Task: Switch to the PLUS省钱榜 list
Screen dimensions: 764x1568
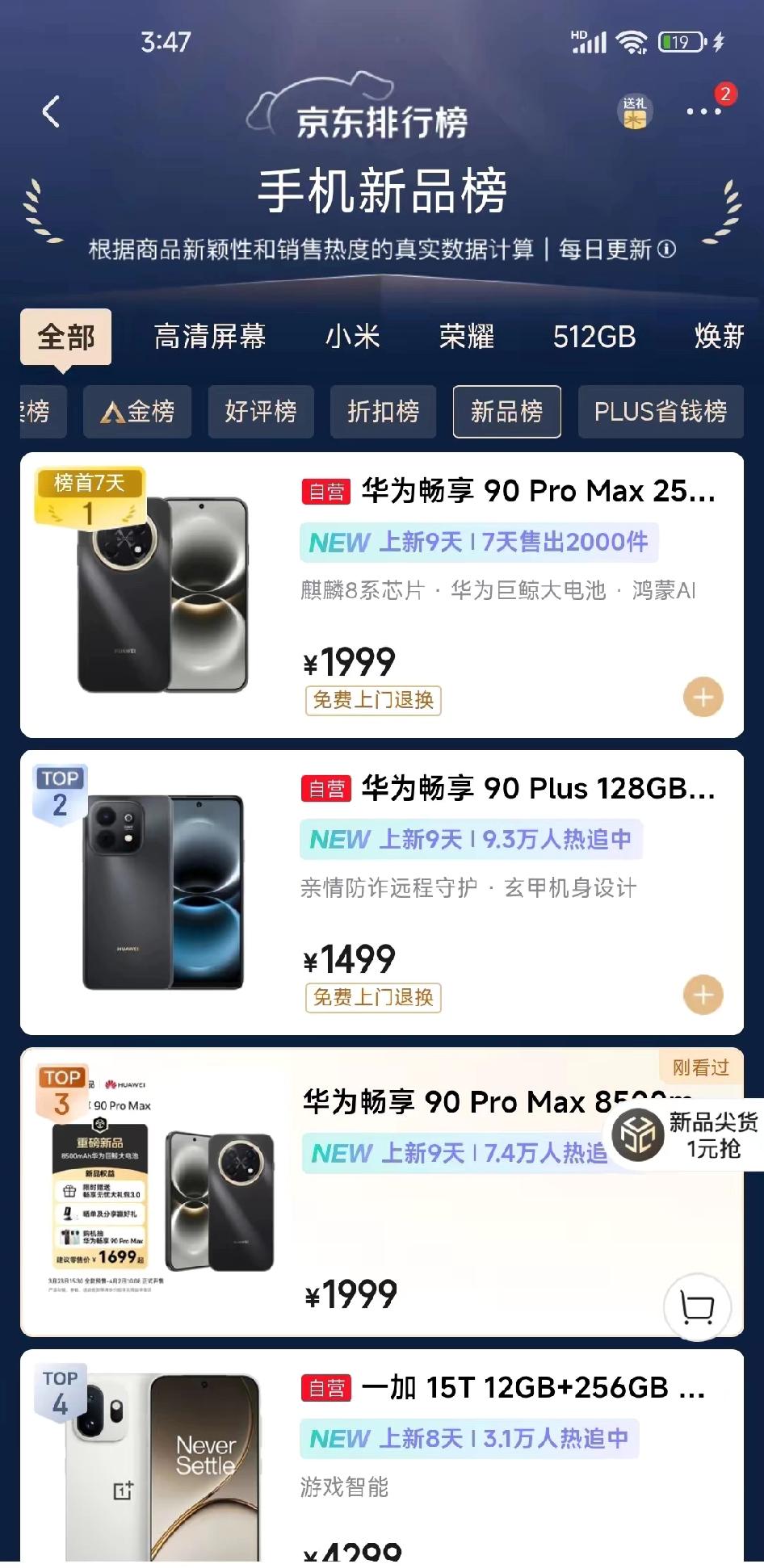Action: [661, 412]
